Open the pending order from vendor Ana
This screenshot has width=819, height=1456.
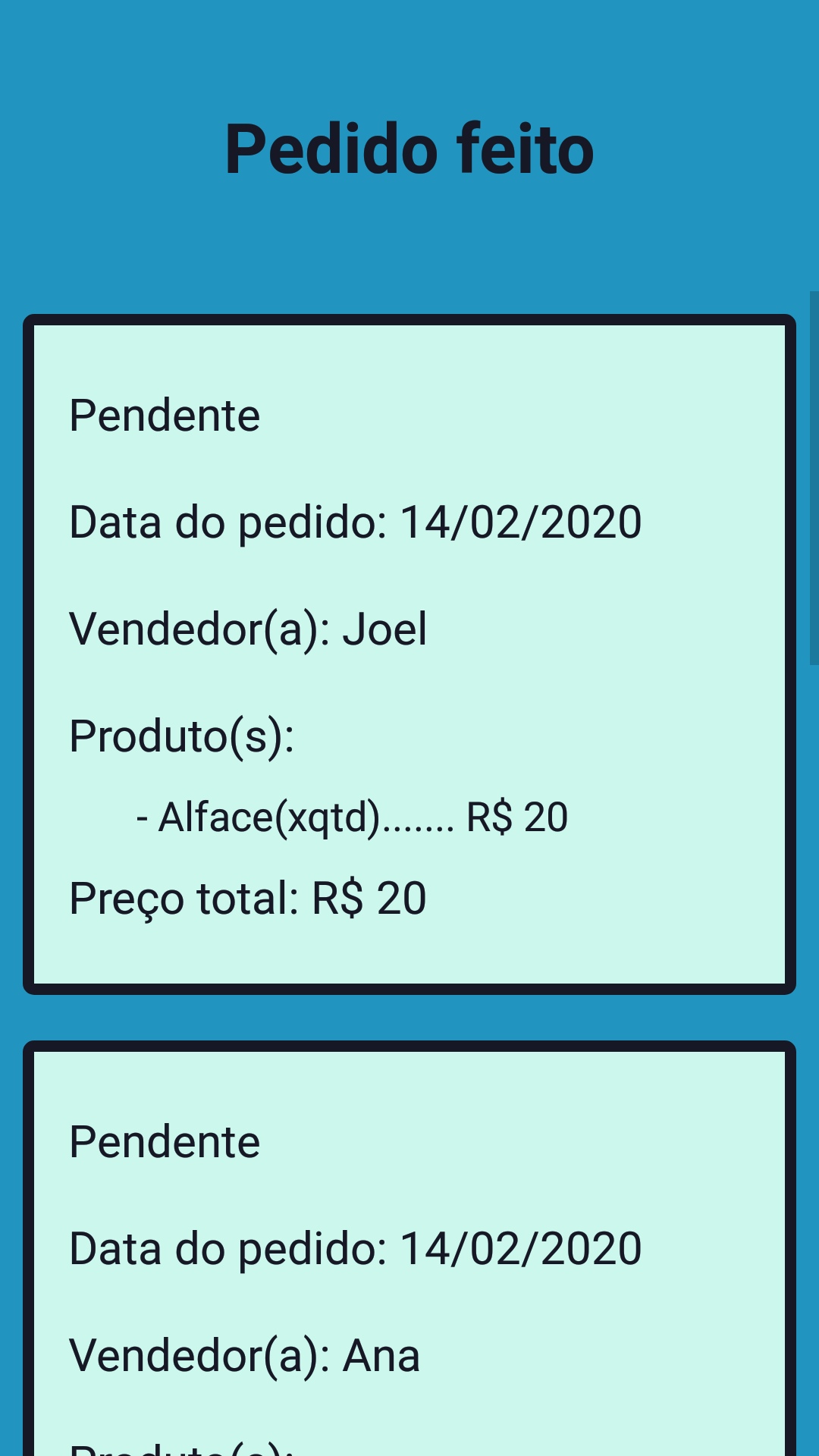point(409,1251)
